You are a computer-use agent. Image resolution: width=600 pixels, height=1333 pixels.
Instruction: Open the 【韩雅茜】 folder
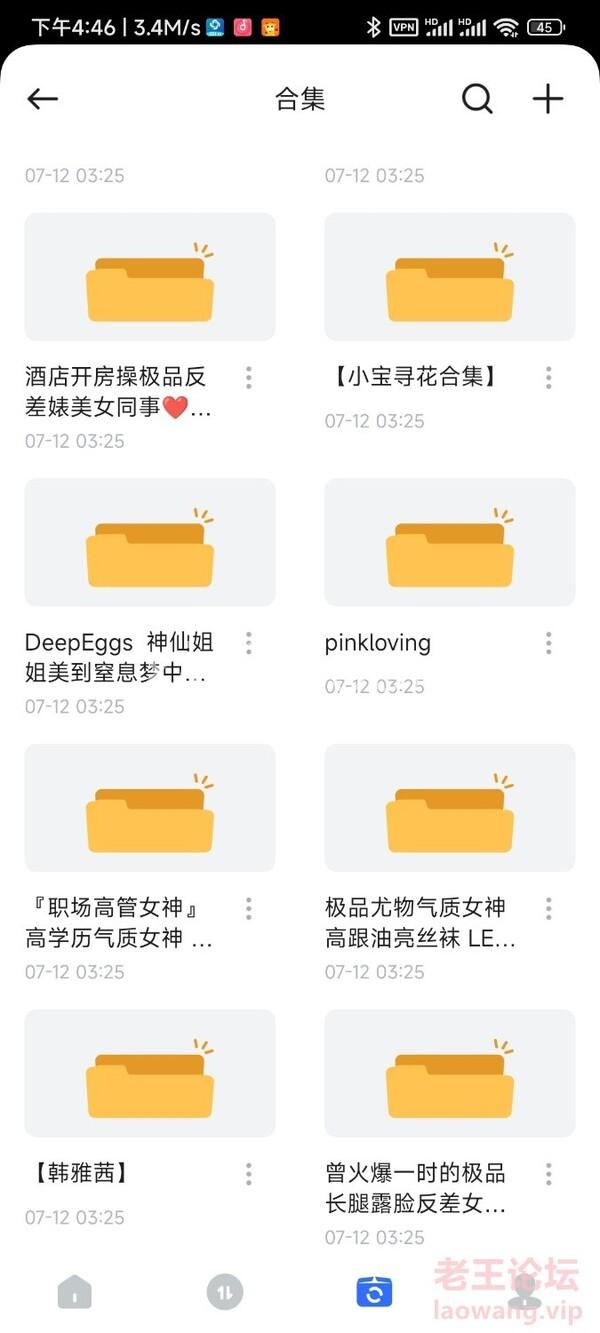[x=150, y=1073]
